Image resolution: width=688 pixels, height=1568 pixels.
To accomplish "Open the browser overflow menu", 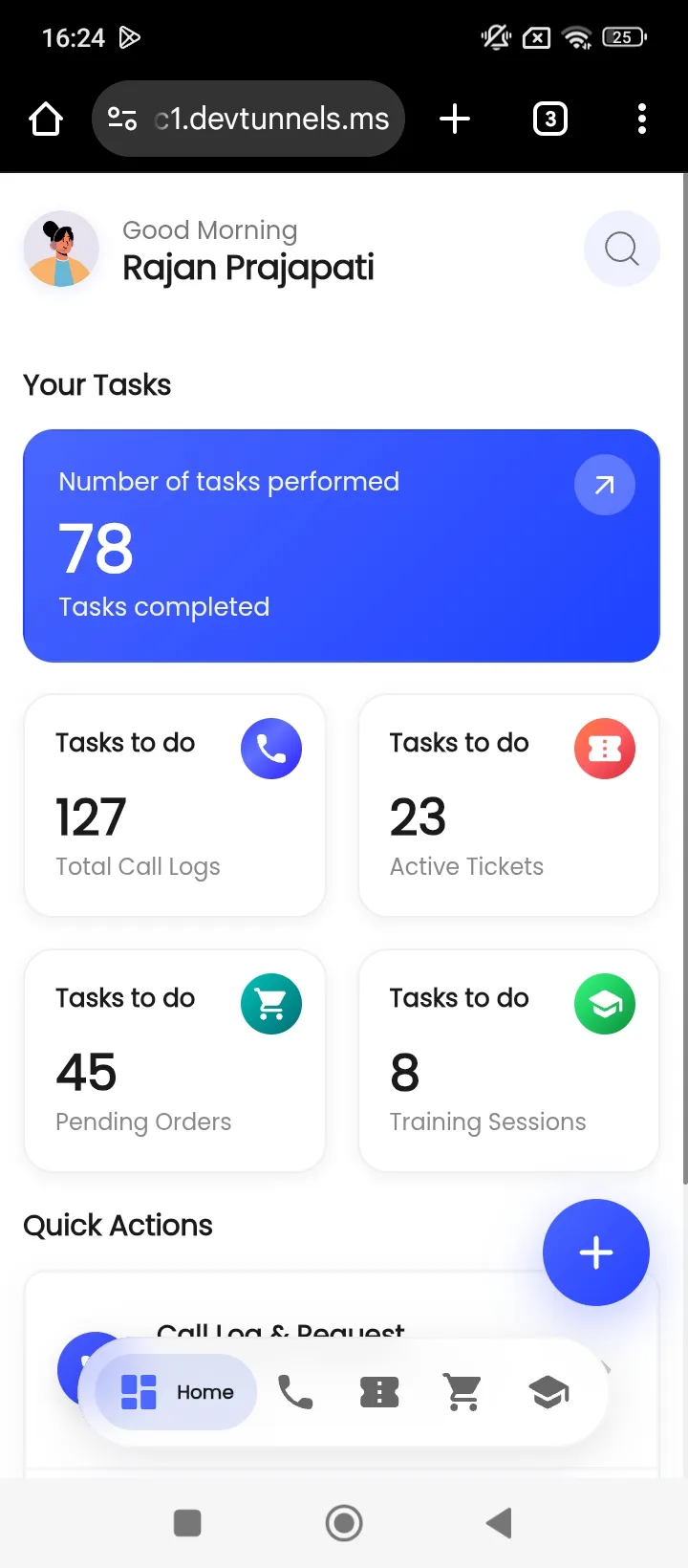I will coord(641,119).
